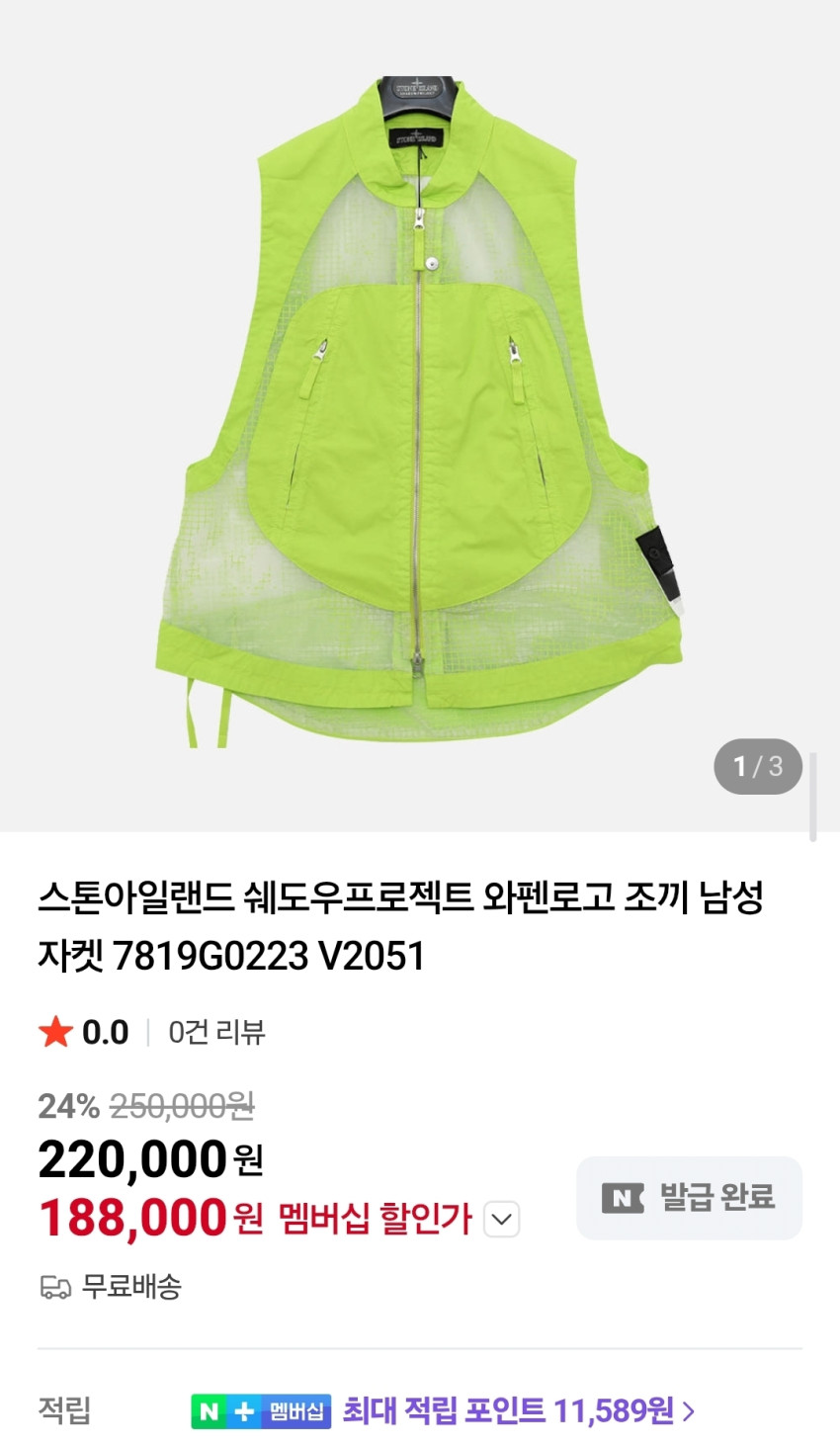Open the green vest product image

point(419,415)
